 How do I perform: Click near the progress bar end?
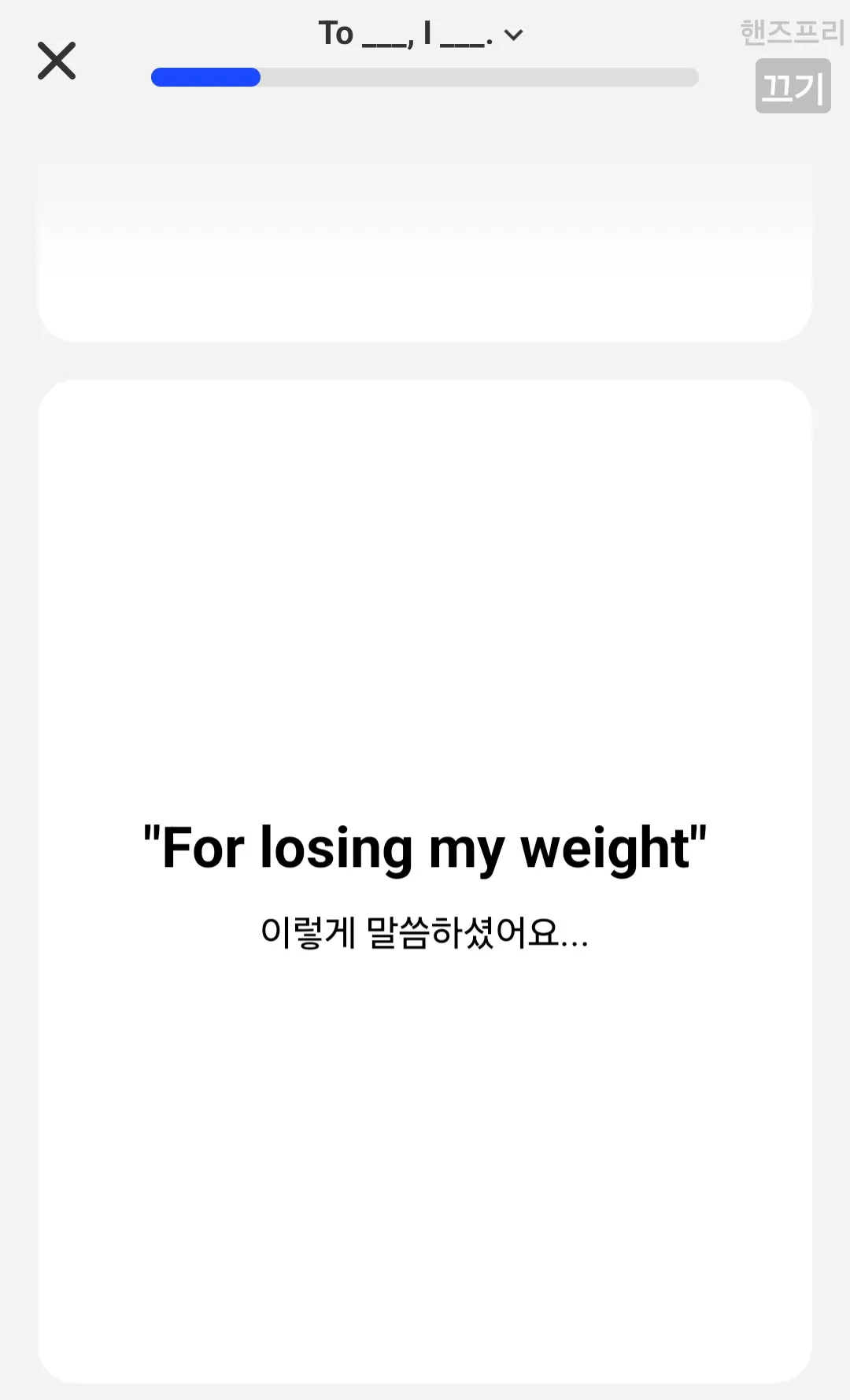tap(685, 78)
